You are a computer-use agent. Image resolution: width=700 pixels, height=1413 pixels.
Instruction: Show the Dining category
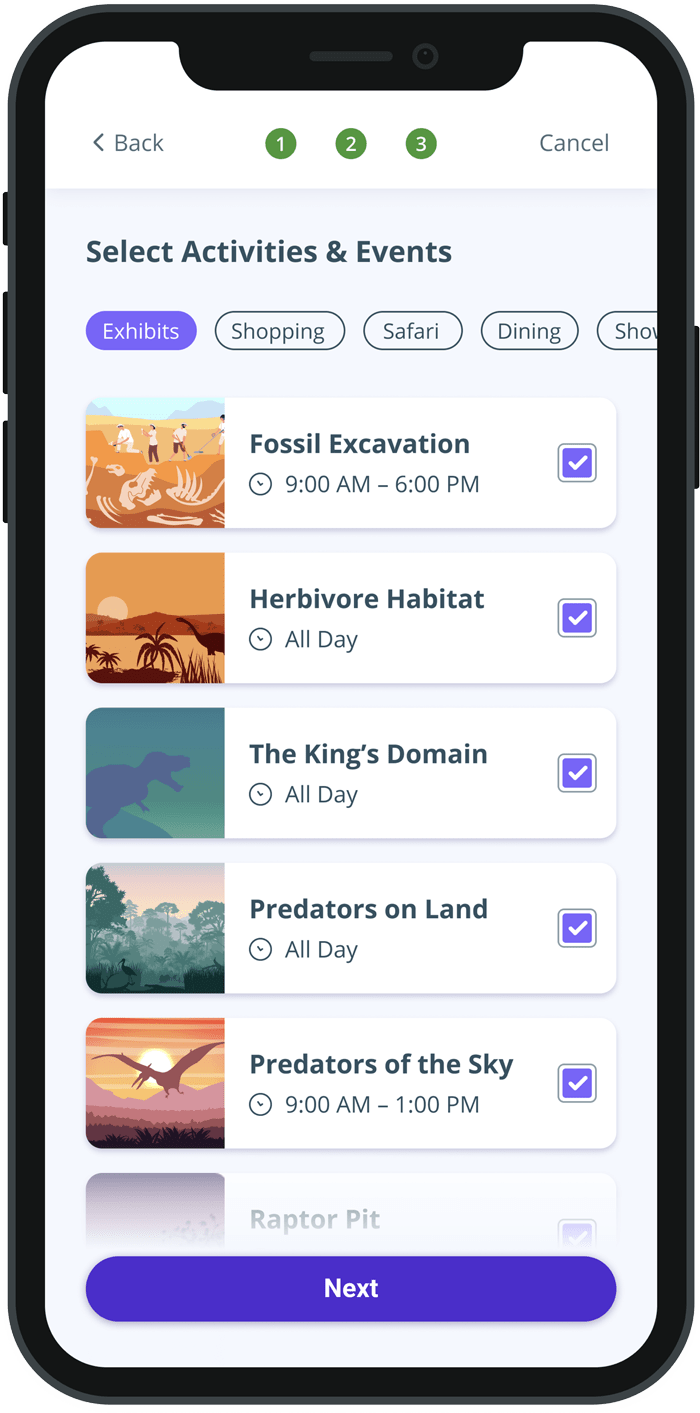click(x=529, y=331)
